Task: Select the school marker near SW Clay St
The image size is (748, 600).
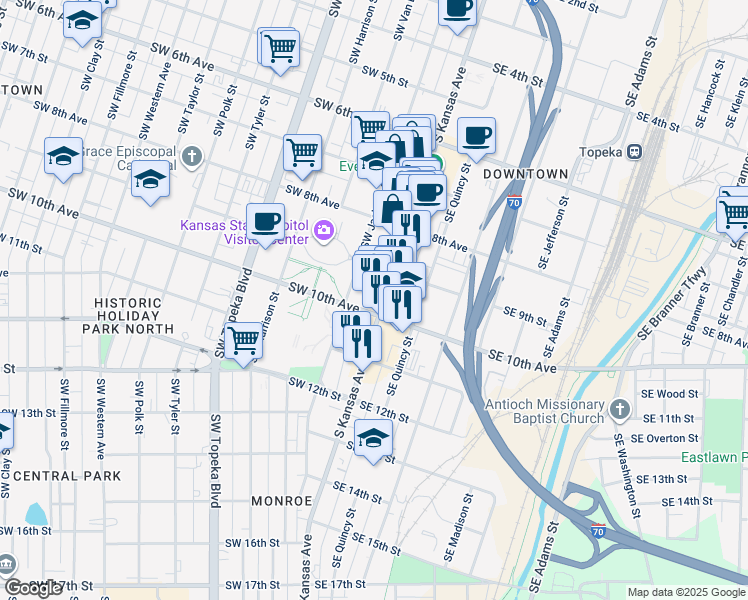Action: tap(82, 20)
